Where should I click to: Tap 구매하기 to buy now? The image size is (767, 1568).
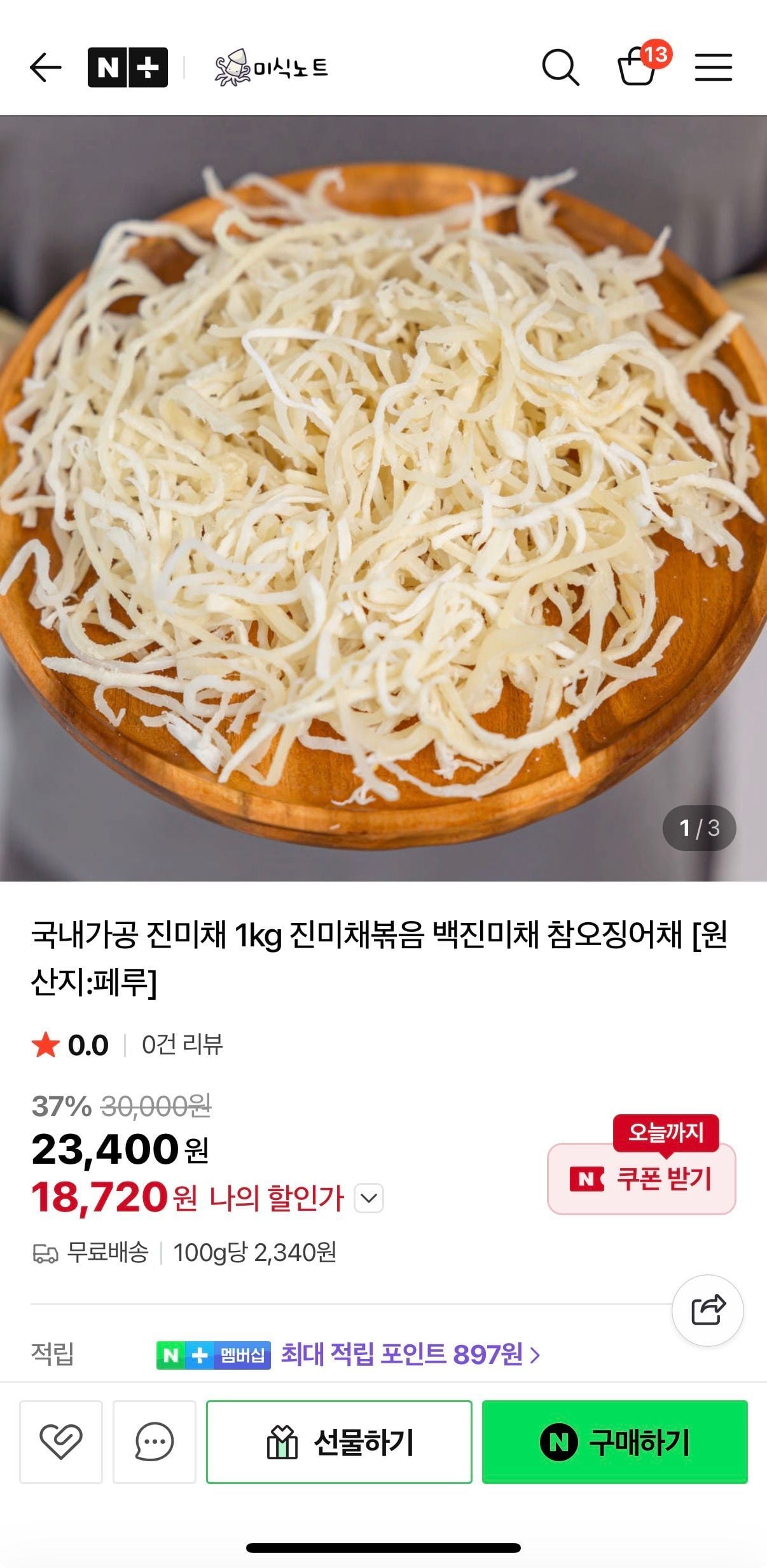614,1442
